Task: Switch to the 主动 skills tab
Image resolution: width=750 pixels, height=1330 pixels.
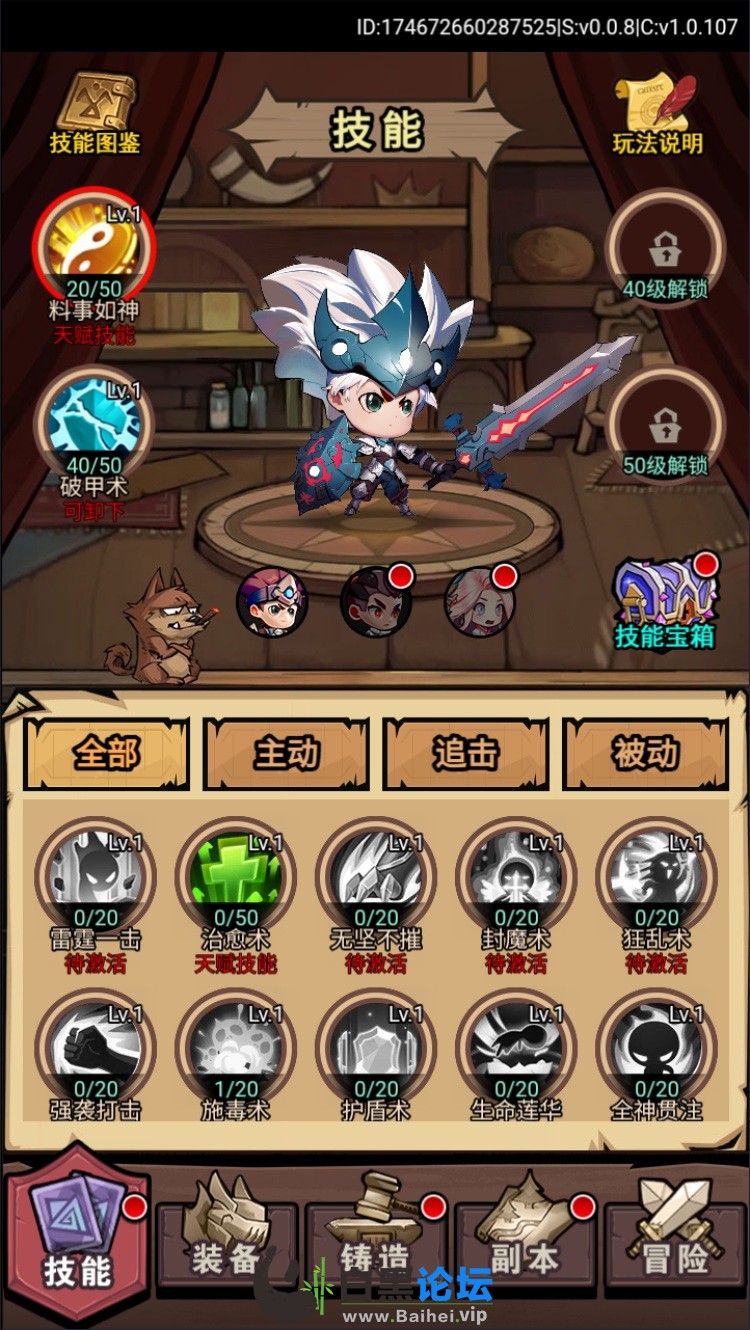Action: pyautogui.click(x=286, y=753)
